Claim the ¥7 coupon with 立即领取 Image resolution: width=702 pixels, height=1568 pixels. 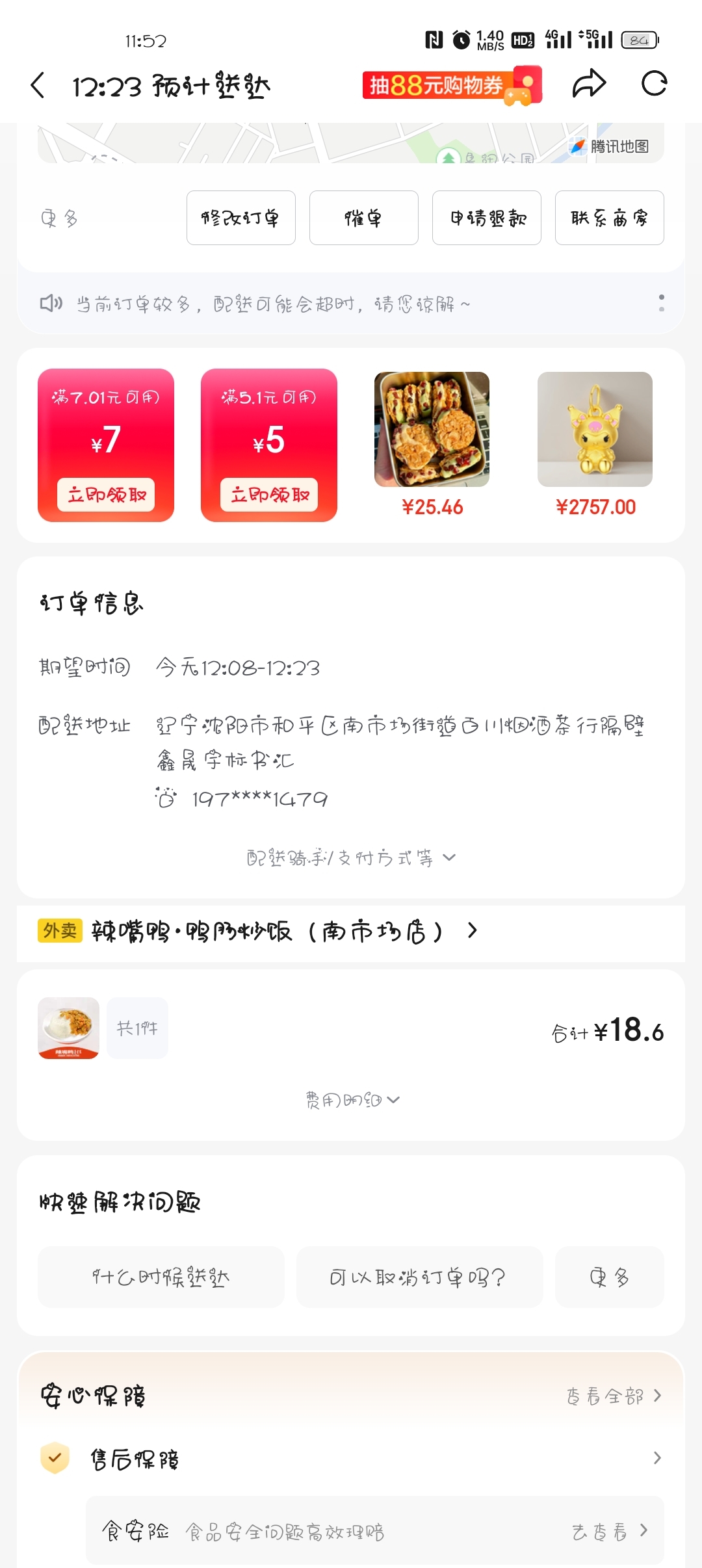click(x=106, y=495)
